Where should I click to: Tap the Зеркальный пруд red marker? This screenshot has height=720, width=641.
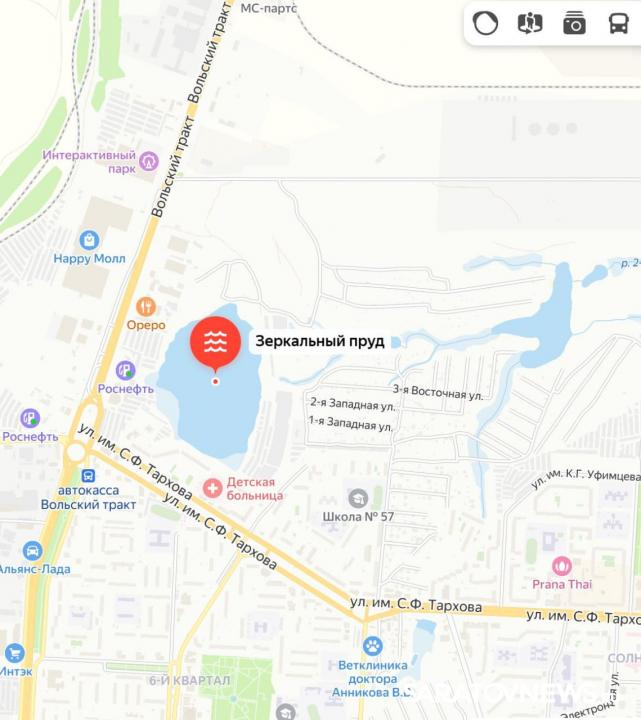(x=215, y=343)
